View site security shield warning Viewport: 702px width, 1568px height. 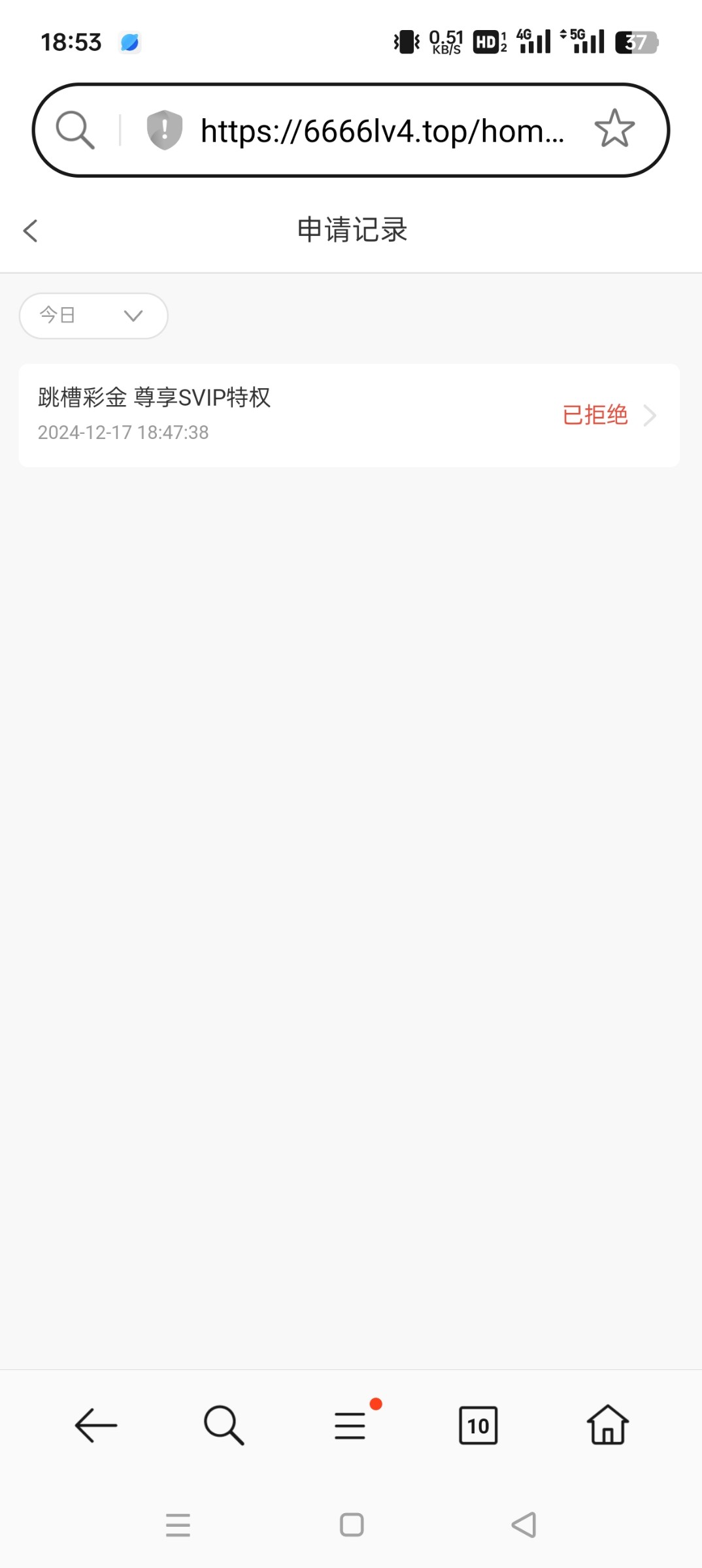pos(164,129)
